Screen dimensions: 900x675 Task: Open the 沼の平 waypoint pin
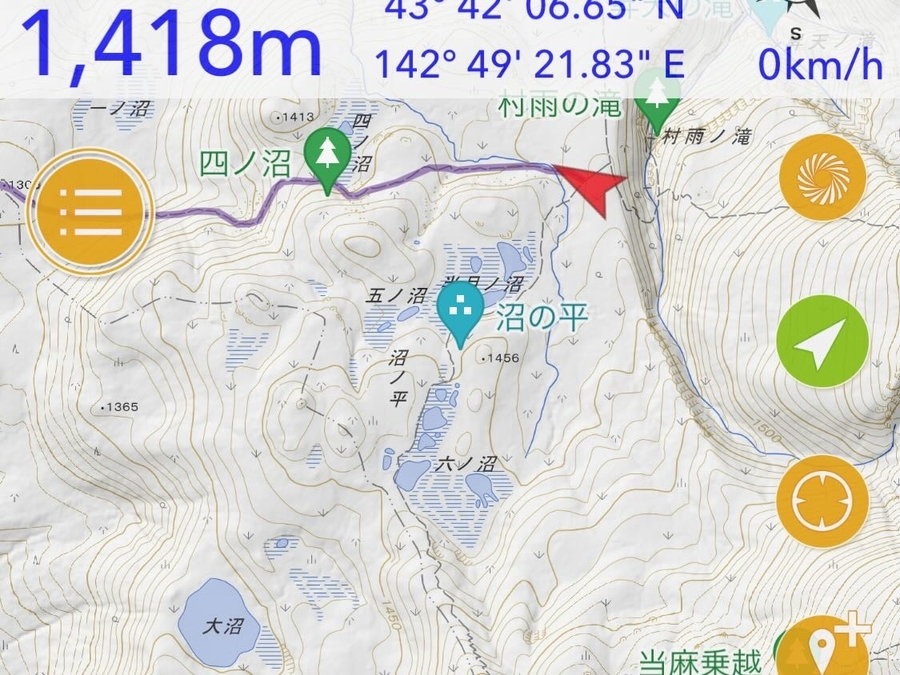(460, 310)
